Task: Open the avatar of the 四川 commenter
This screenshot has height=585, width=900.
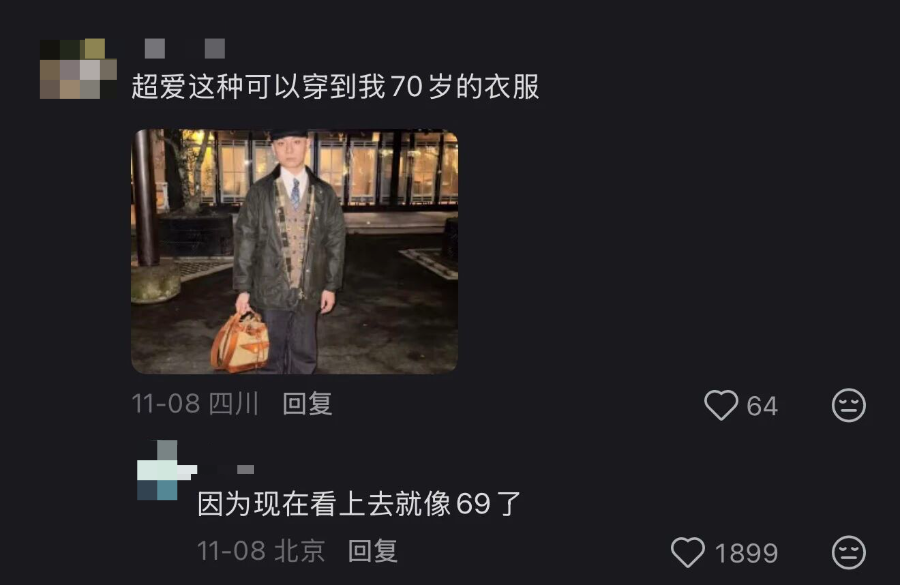Action: click(72, 70)
